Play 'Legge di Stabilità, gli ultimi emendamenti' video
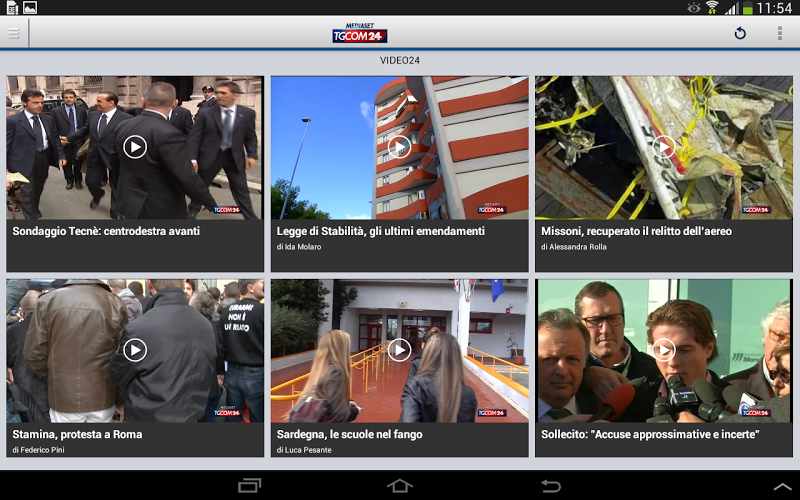This screenshot has width=800, height=500. [399, 147]
